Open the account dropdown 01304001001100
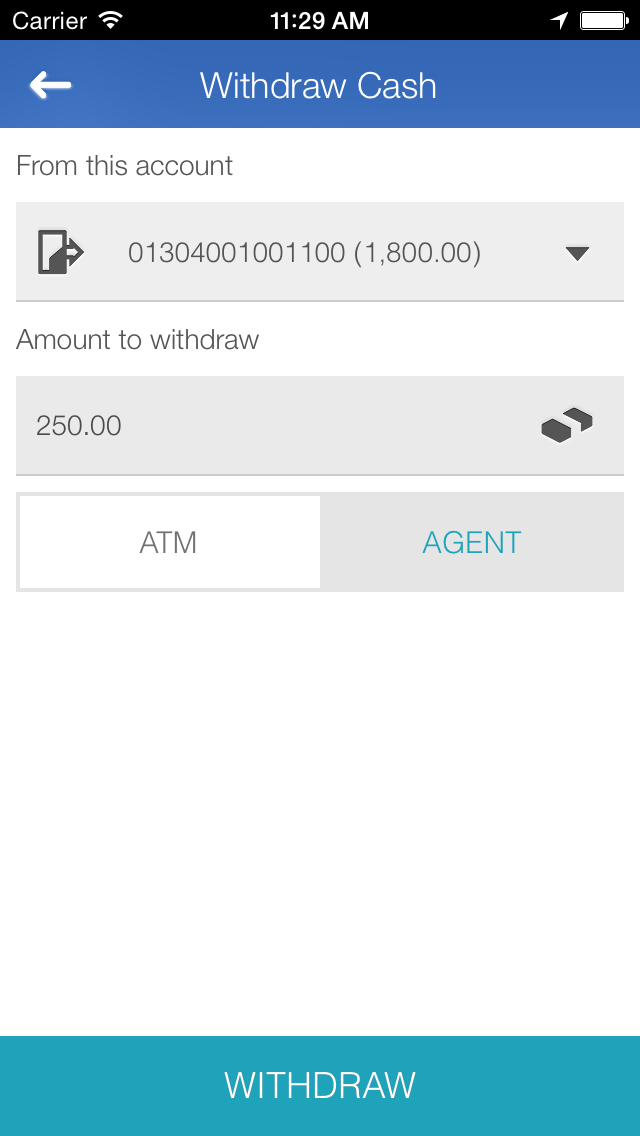This screenshot has height=1136, width=640. [320, 252]
